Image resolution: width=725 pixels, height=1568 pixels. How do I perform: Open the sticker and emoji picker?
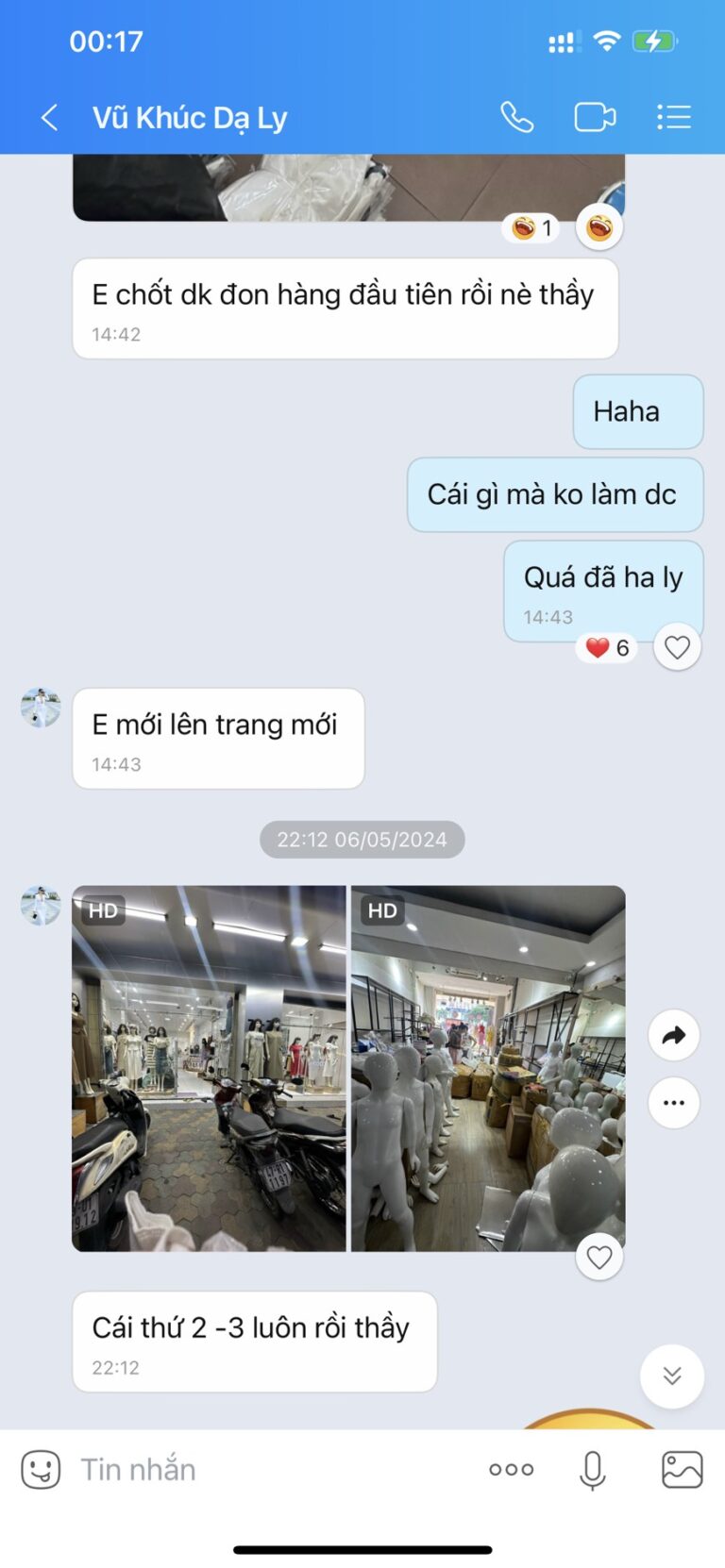(41, 1469)
